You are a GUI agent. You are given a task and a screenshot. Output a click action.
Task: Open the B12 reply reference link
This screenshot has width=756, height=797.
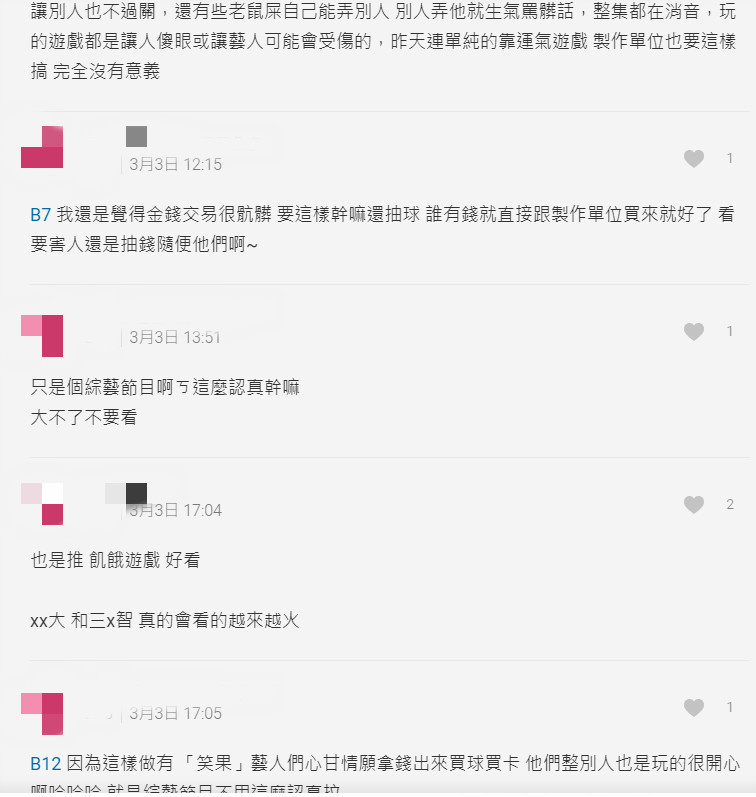click(45, 763)
